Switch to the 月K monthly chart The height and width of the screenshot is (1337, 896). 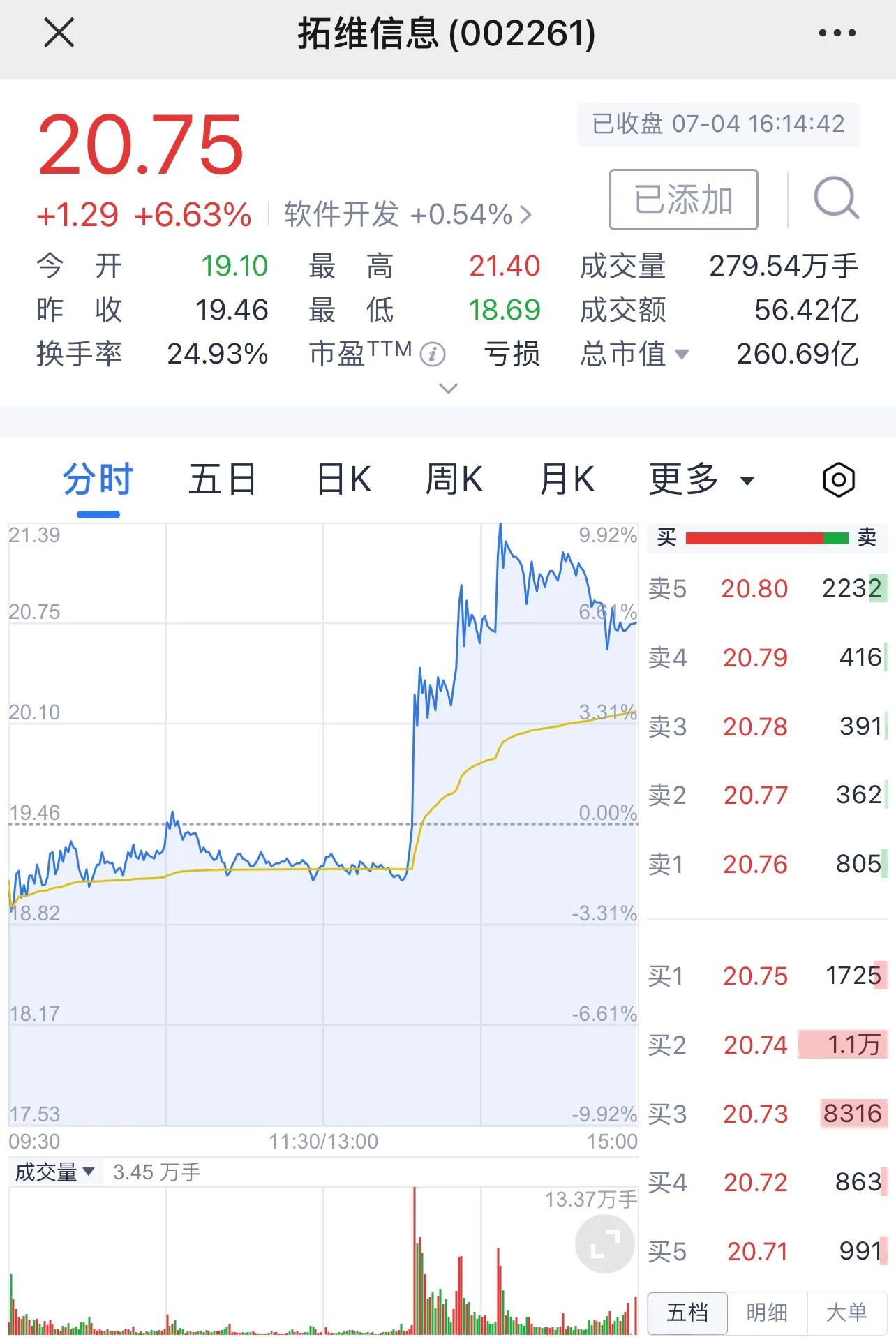pyautogui.click(x=566, y=479)
